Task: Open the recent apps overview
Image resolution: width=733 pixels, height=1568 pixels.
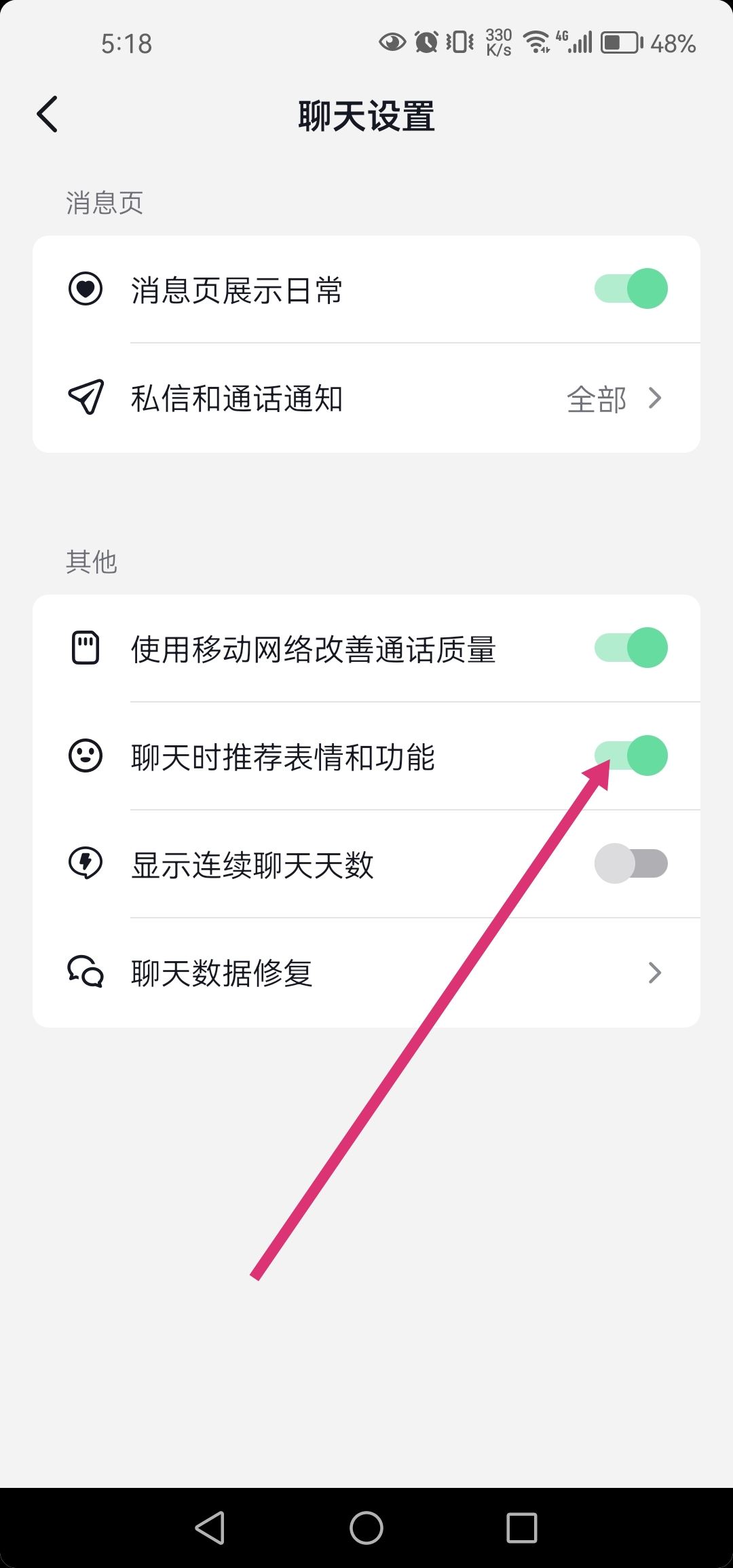Action: [x=522, y=1529]
